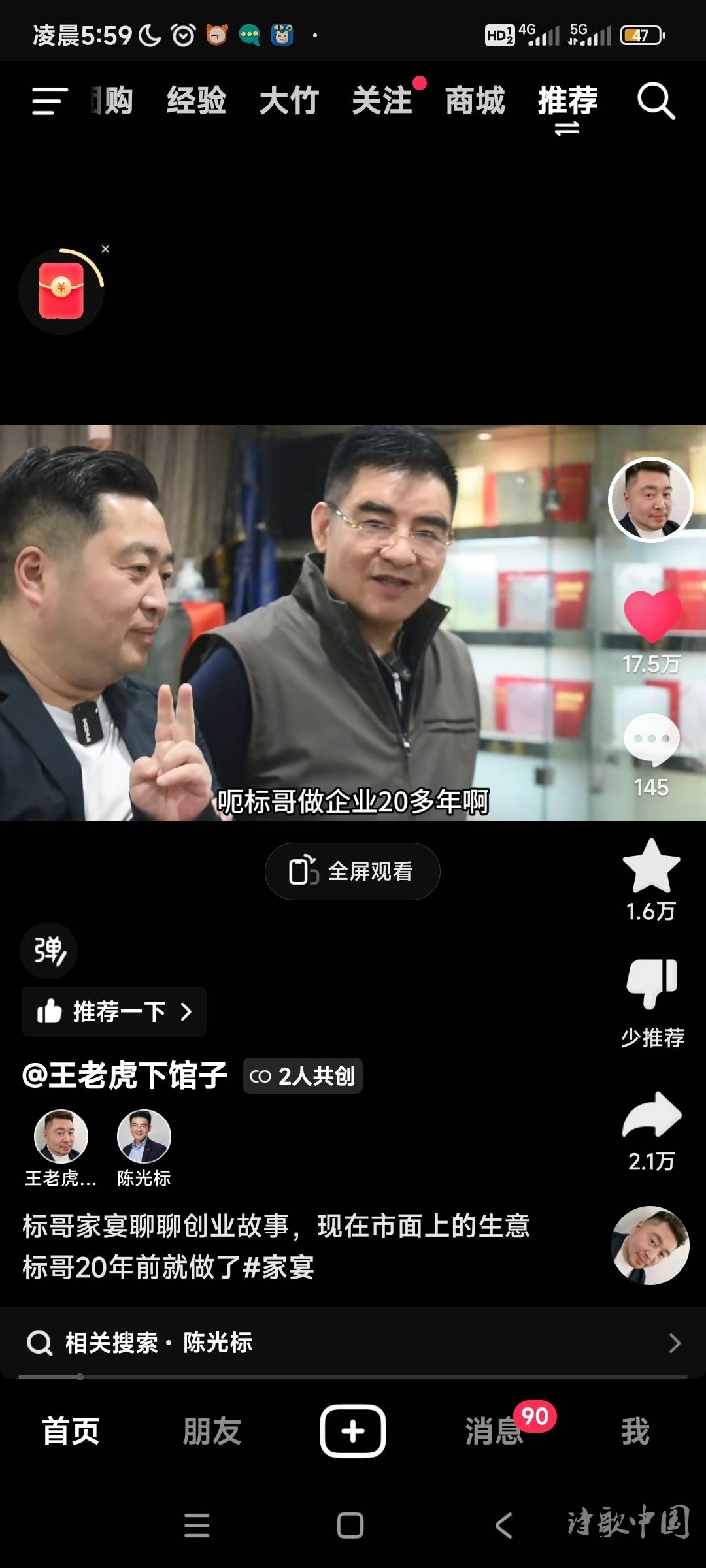This screenshot has height=1568, width=706.
Task: Switch to the 商城 tab
Action: 475,101
